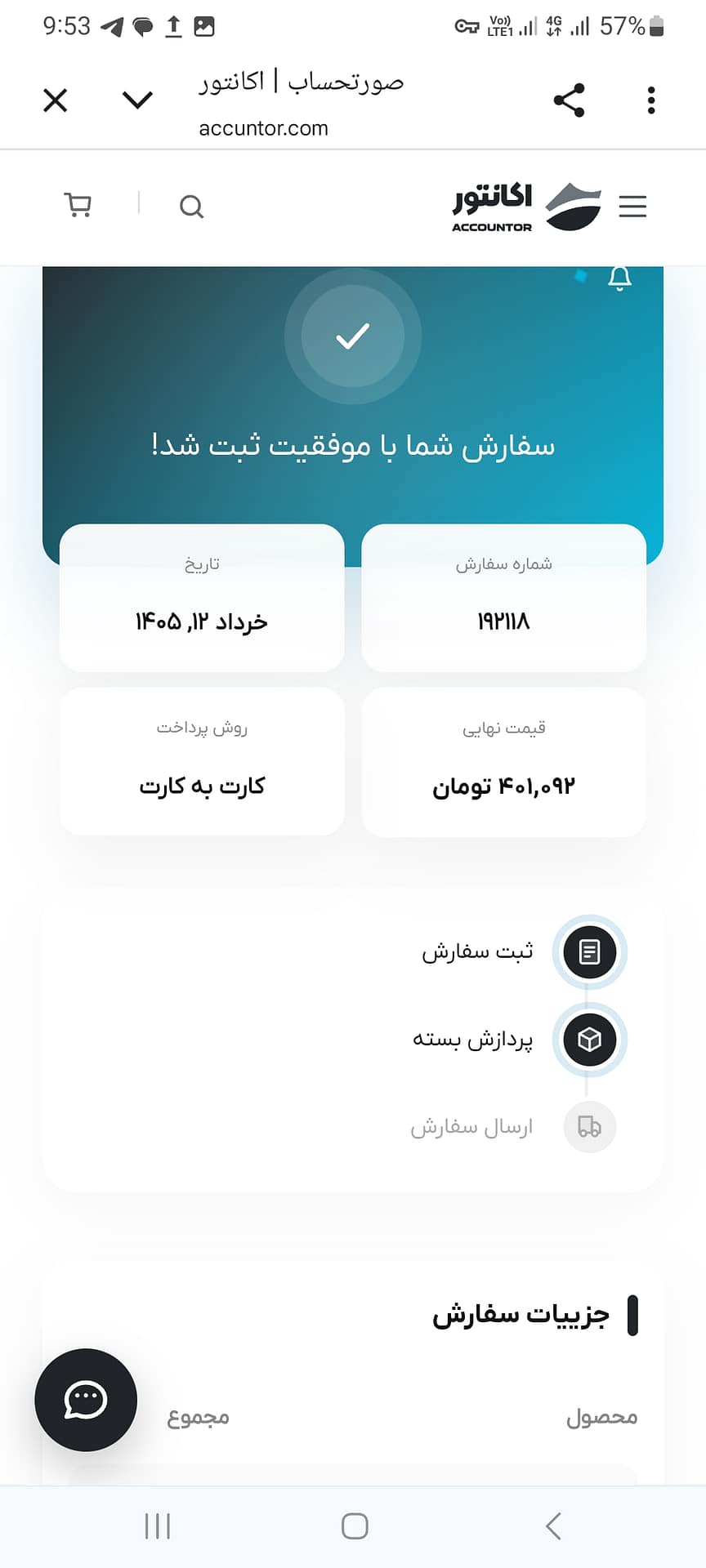This screenshot has width=706, height=1568.
Task: Open the shopping cart
Action: [x=78, y=205]
